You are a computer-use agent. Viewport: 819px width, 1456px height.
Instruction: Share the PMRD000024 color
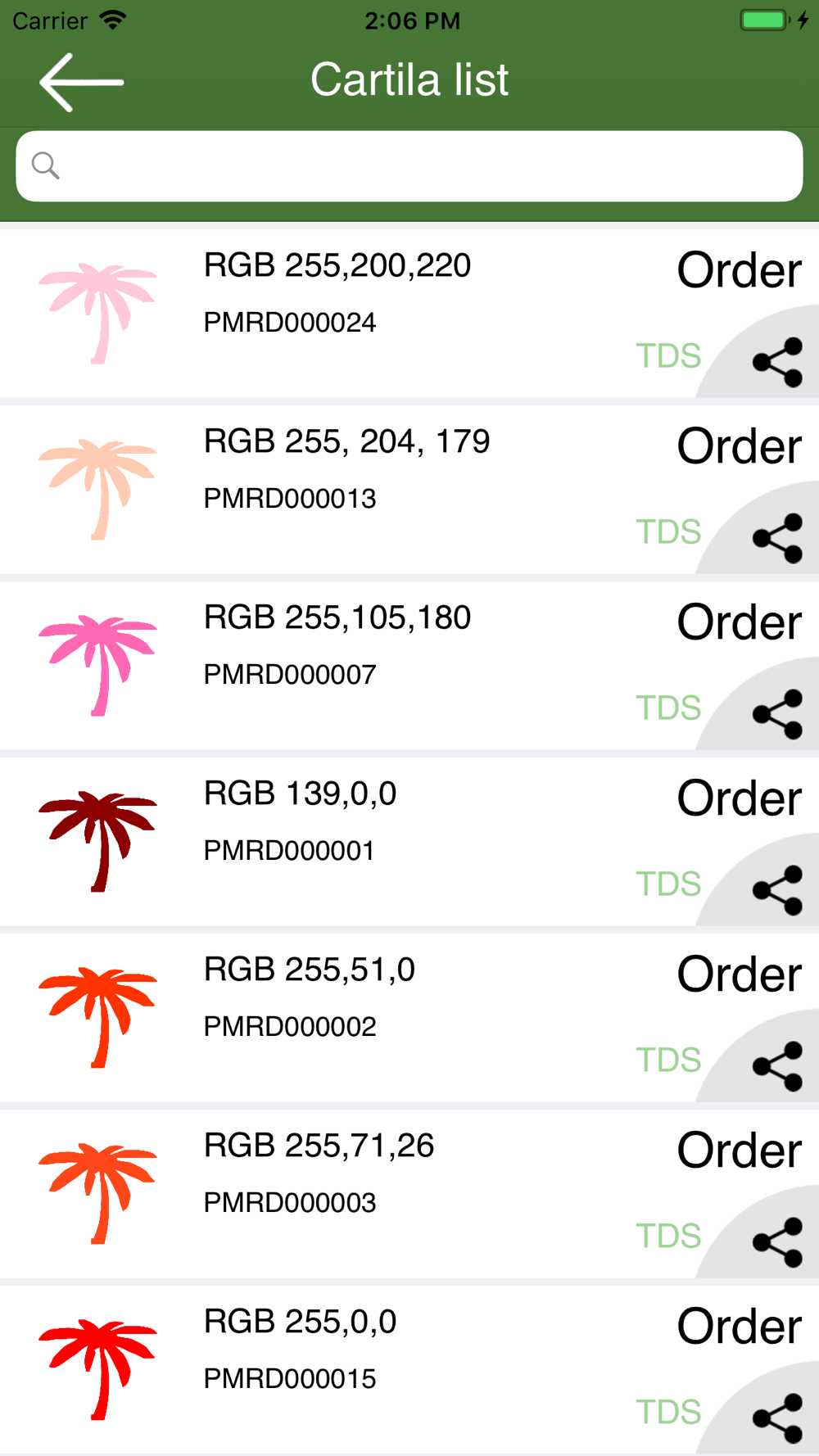click(x=777, y=362)
